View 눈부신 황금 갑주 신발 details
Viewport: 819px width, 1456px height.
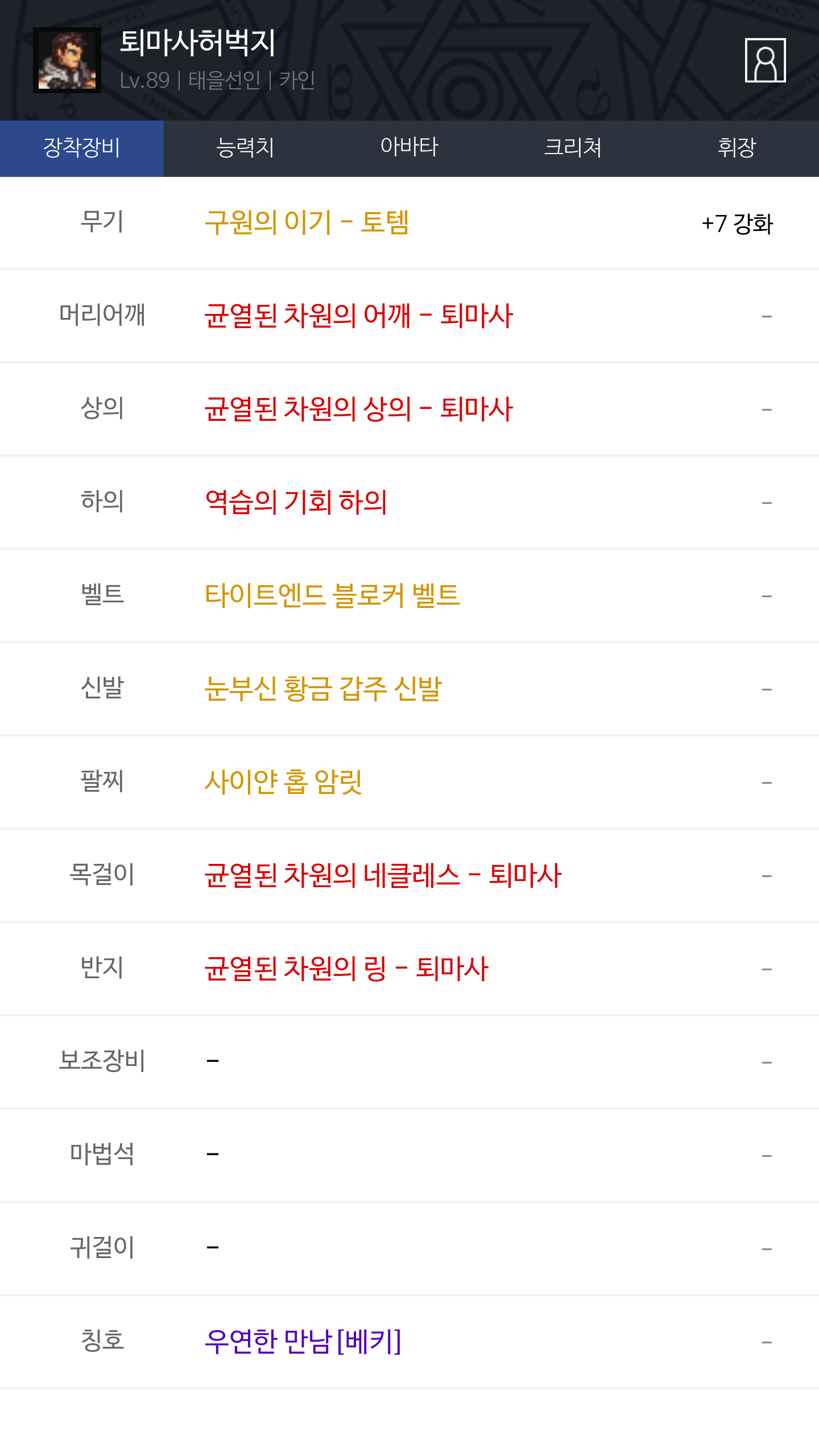[x=323, y=689]
